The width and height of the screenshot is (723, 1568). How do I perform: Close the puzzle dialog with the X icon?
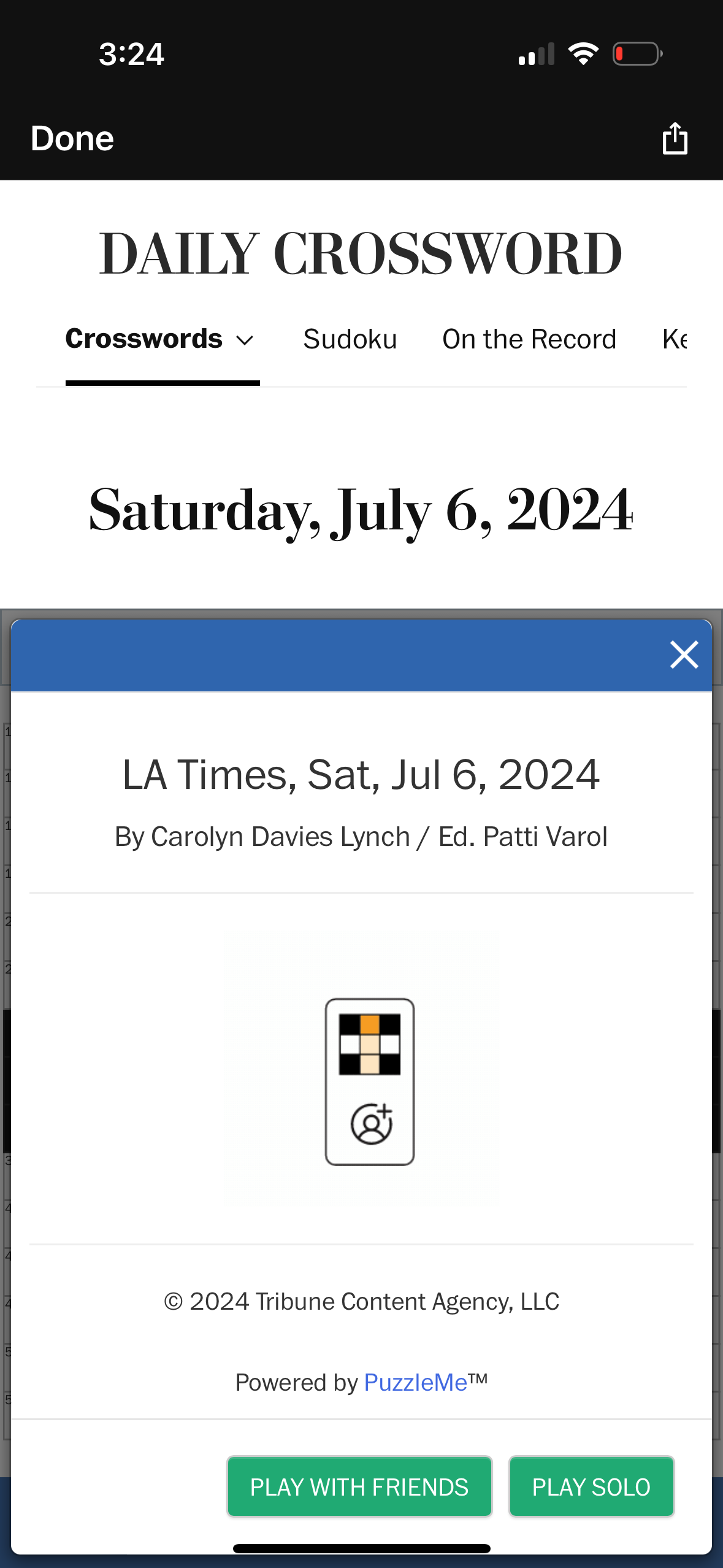(683, 654)
